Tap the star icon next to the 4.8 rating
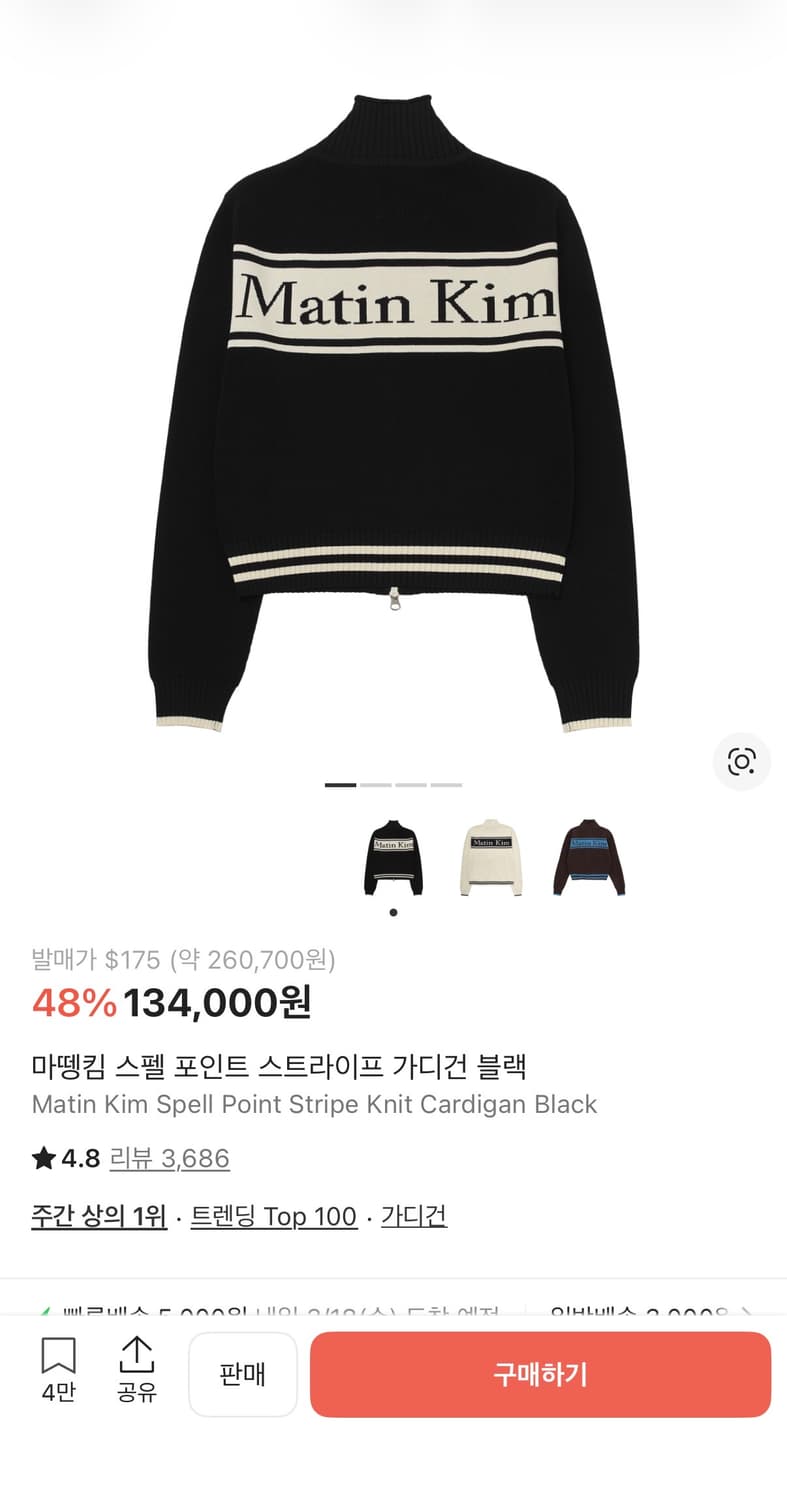The height and width of the screenshot is (1500, 787). [42, 1158]
